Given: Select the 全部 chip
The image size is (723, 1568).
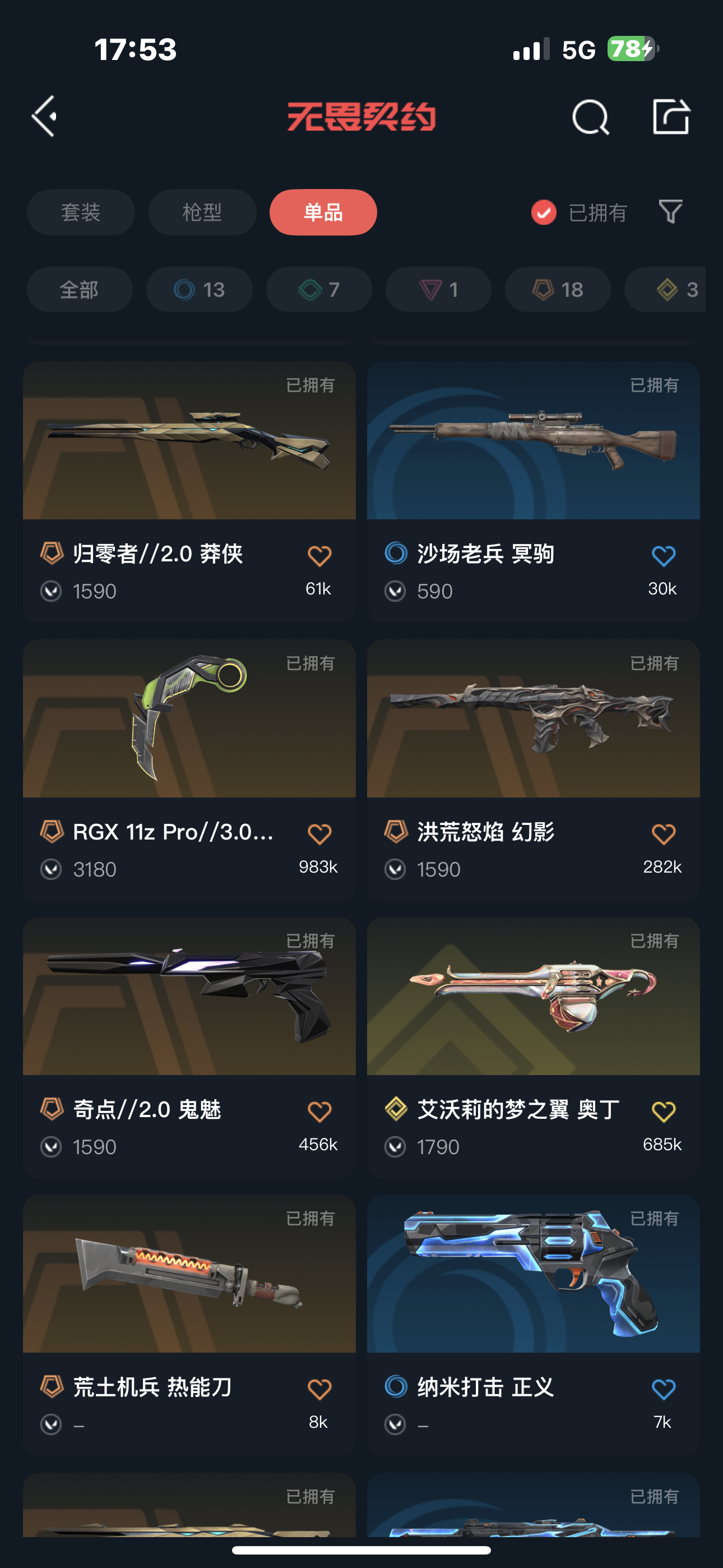Looking at the screenshot, I should (x=79, y=290).
